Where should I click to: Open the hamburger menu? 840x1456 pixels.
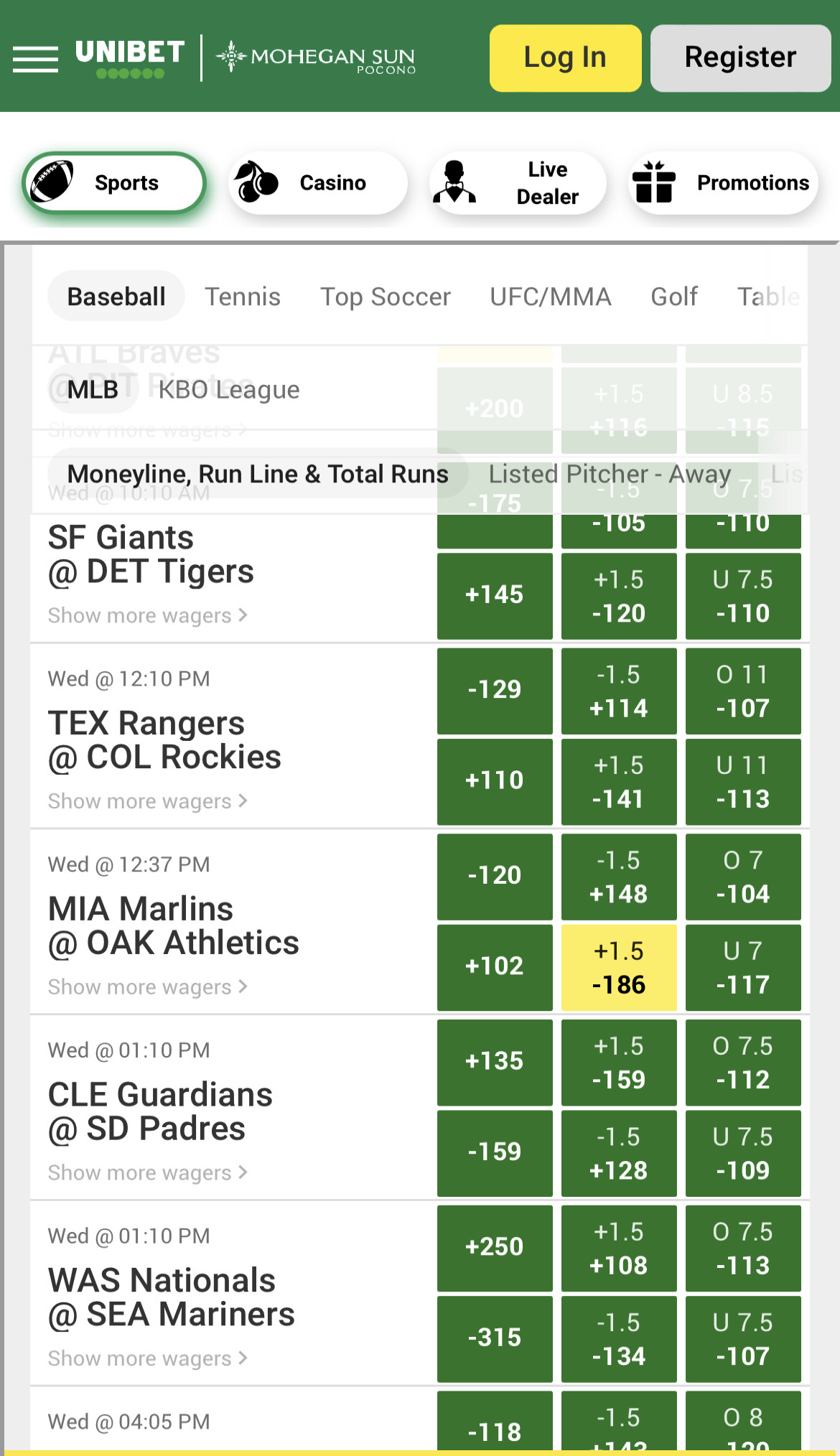(x=35, y=59)
